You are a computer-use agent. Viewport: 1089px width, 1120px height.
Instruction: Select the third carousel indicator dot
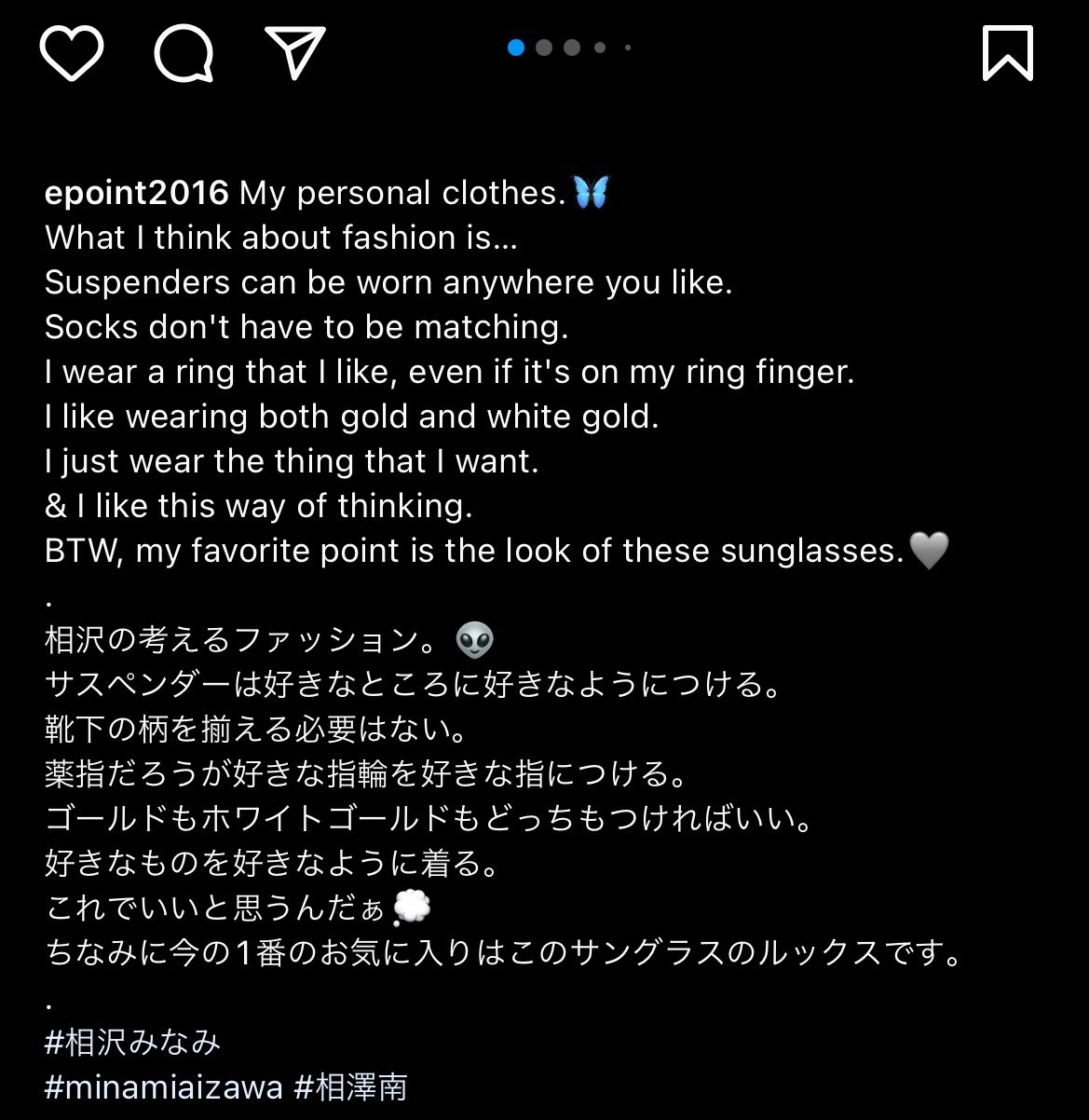pyautogui.click(x=572, y=48)
